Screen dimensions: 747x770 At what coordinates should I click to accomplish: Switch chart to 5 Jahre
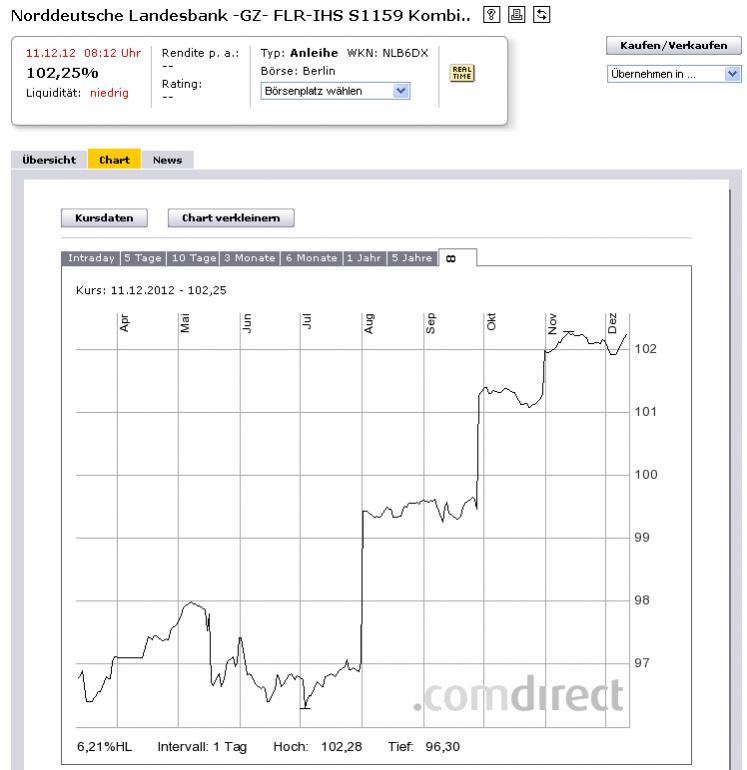tap(412, 258)
